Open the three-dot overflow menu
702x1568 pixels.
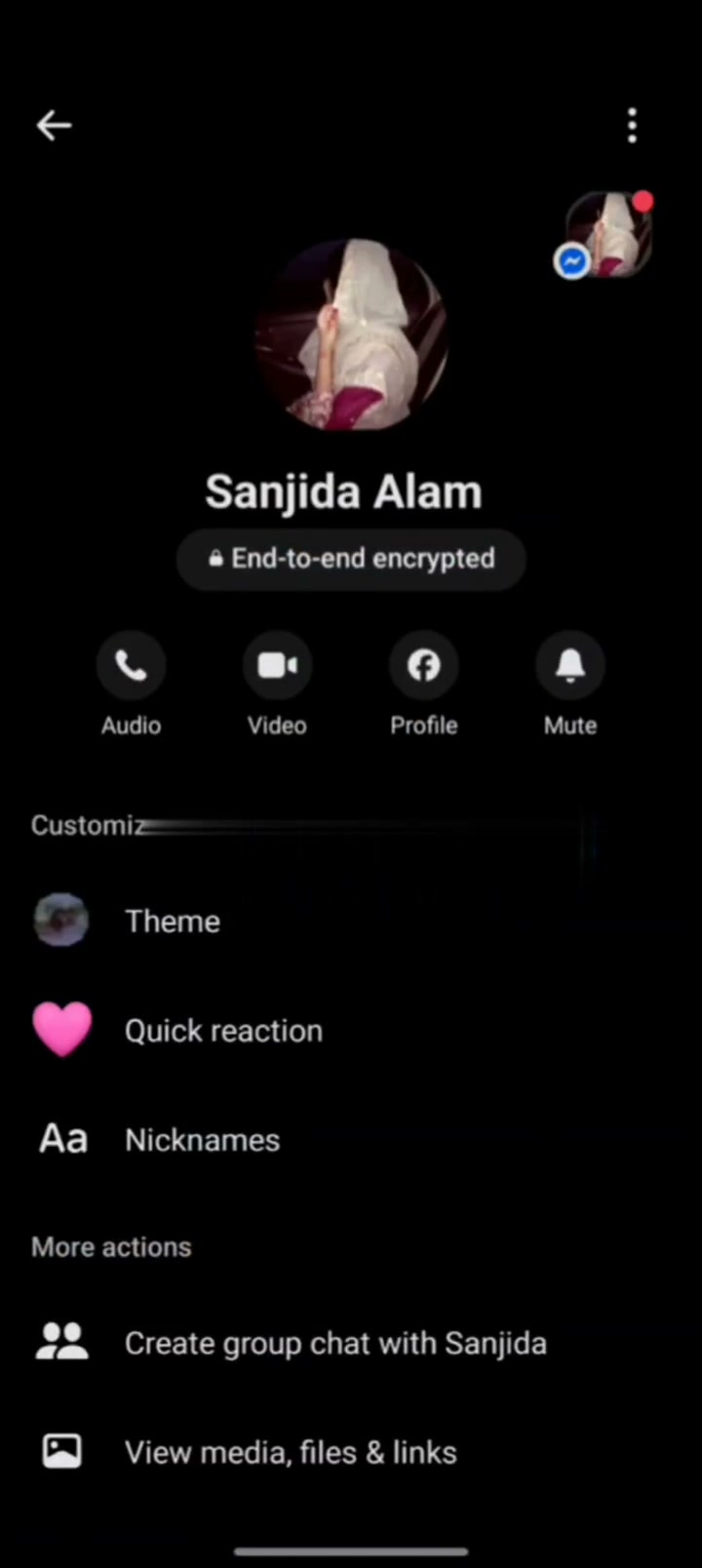pyautogui.click(x=633, y=125)
